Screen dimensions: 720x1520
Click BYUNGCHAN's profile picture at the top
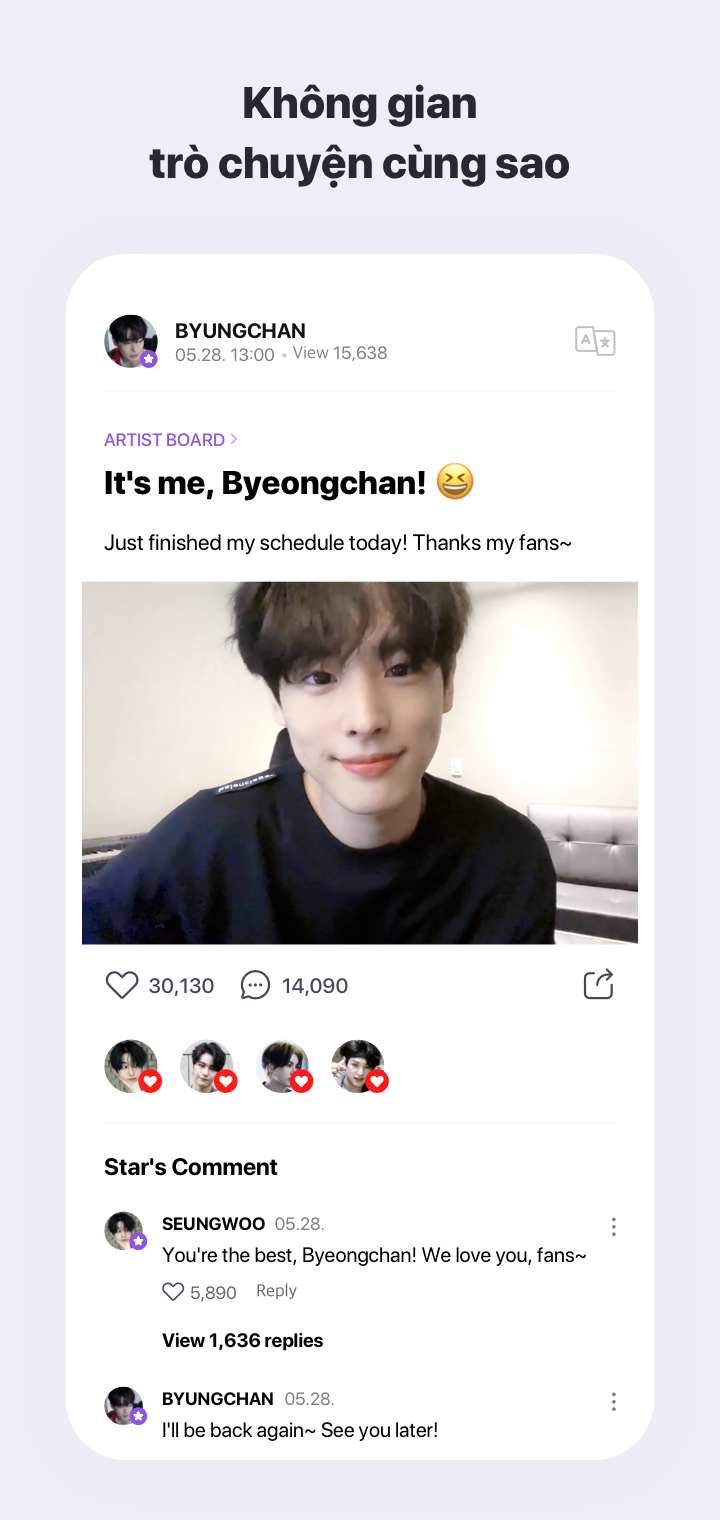pyautogui.click(x=131, y=341)
